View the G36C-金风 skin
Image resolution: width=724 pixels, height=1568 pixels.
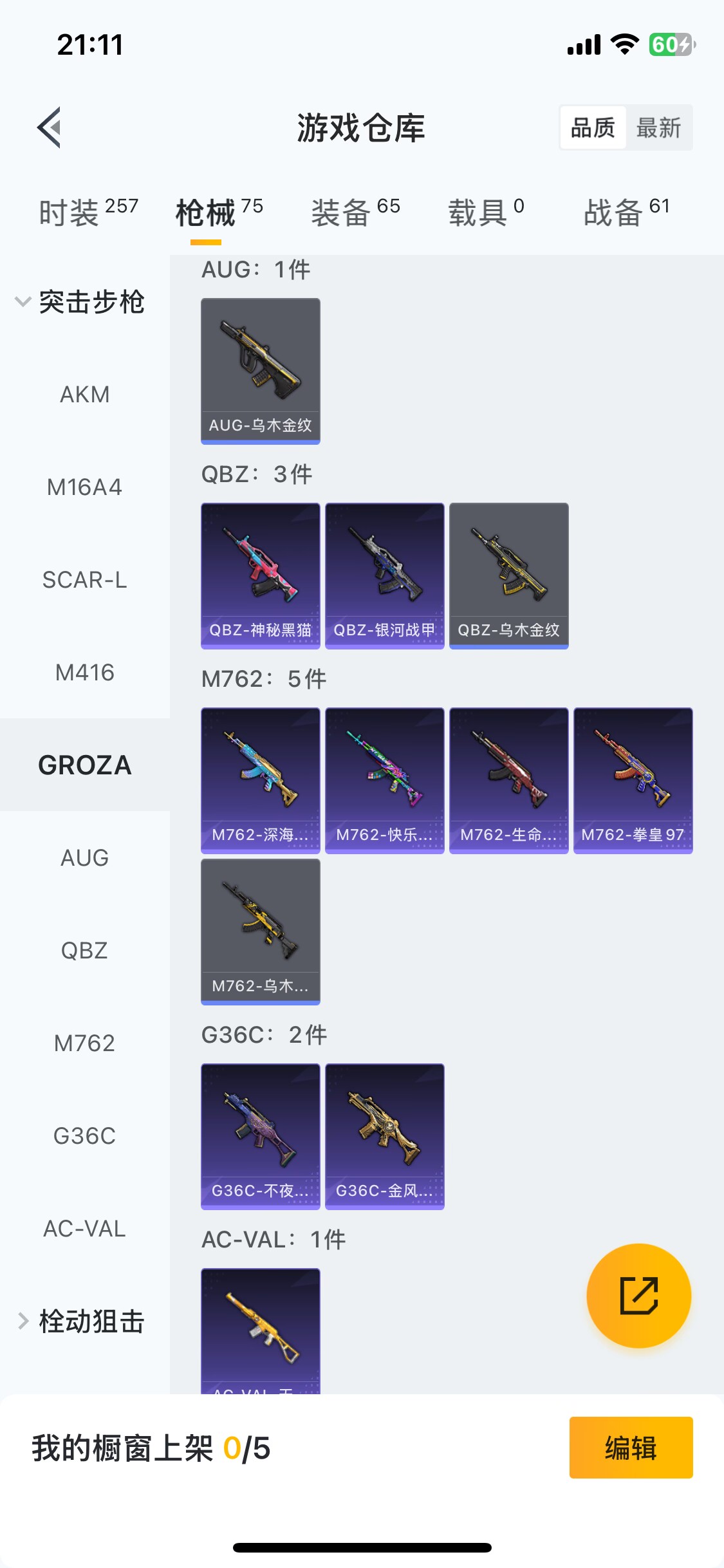384,1136
